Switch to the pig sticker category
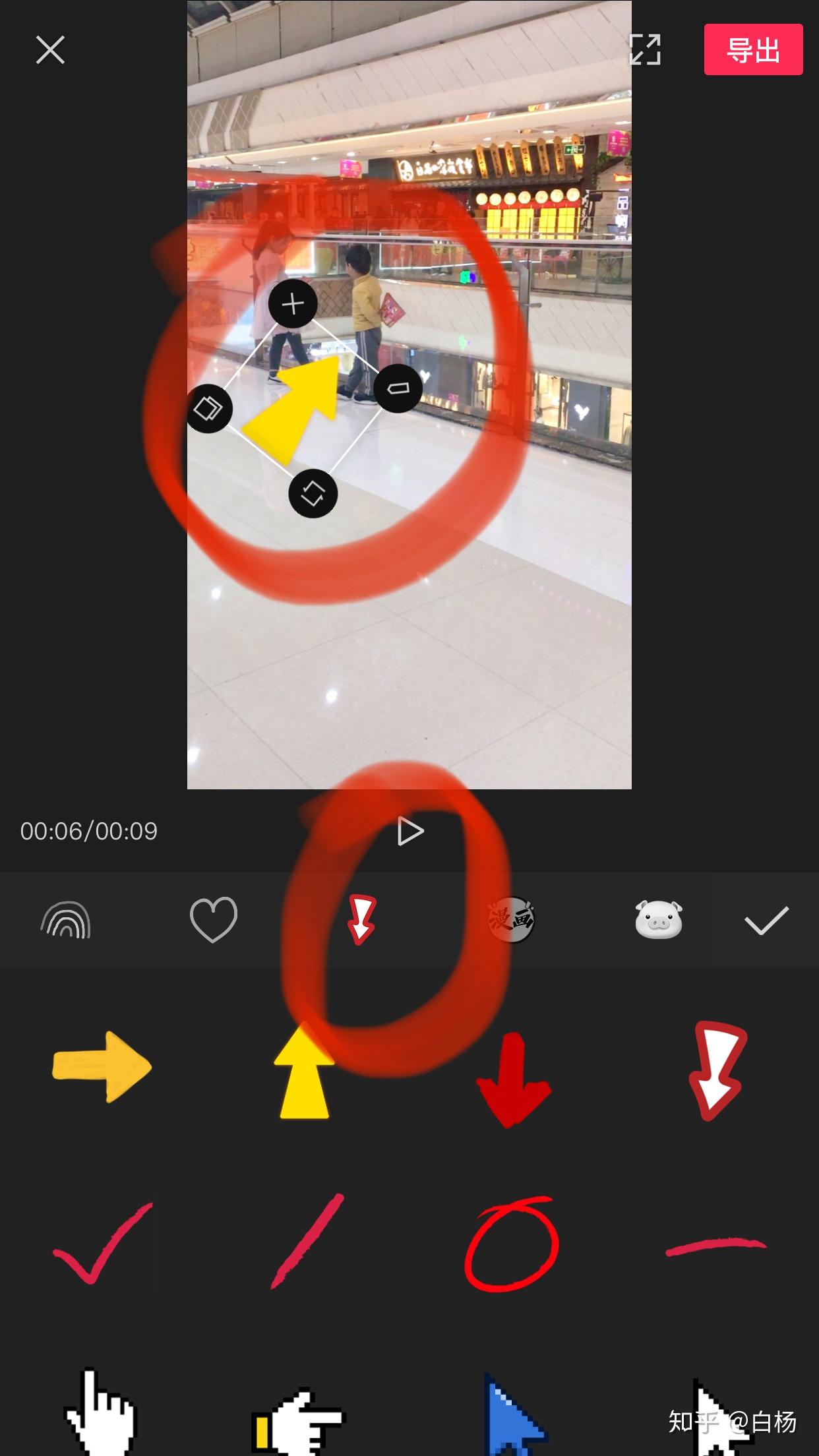The height and width of the screenshot is (1456, 819). click(658, 919)
